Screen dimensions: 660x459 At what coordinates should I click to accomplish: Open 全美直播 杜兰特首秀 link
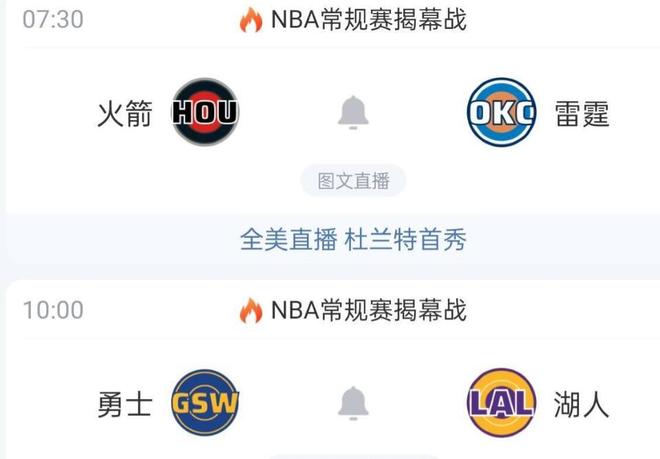tap(353, 240)
